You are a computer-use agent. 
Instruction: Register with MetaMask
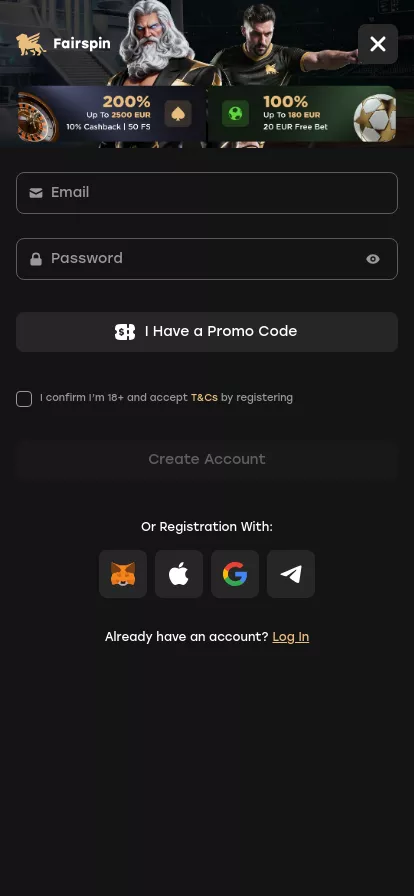pyautogui.click(x=123, y=574)
